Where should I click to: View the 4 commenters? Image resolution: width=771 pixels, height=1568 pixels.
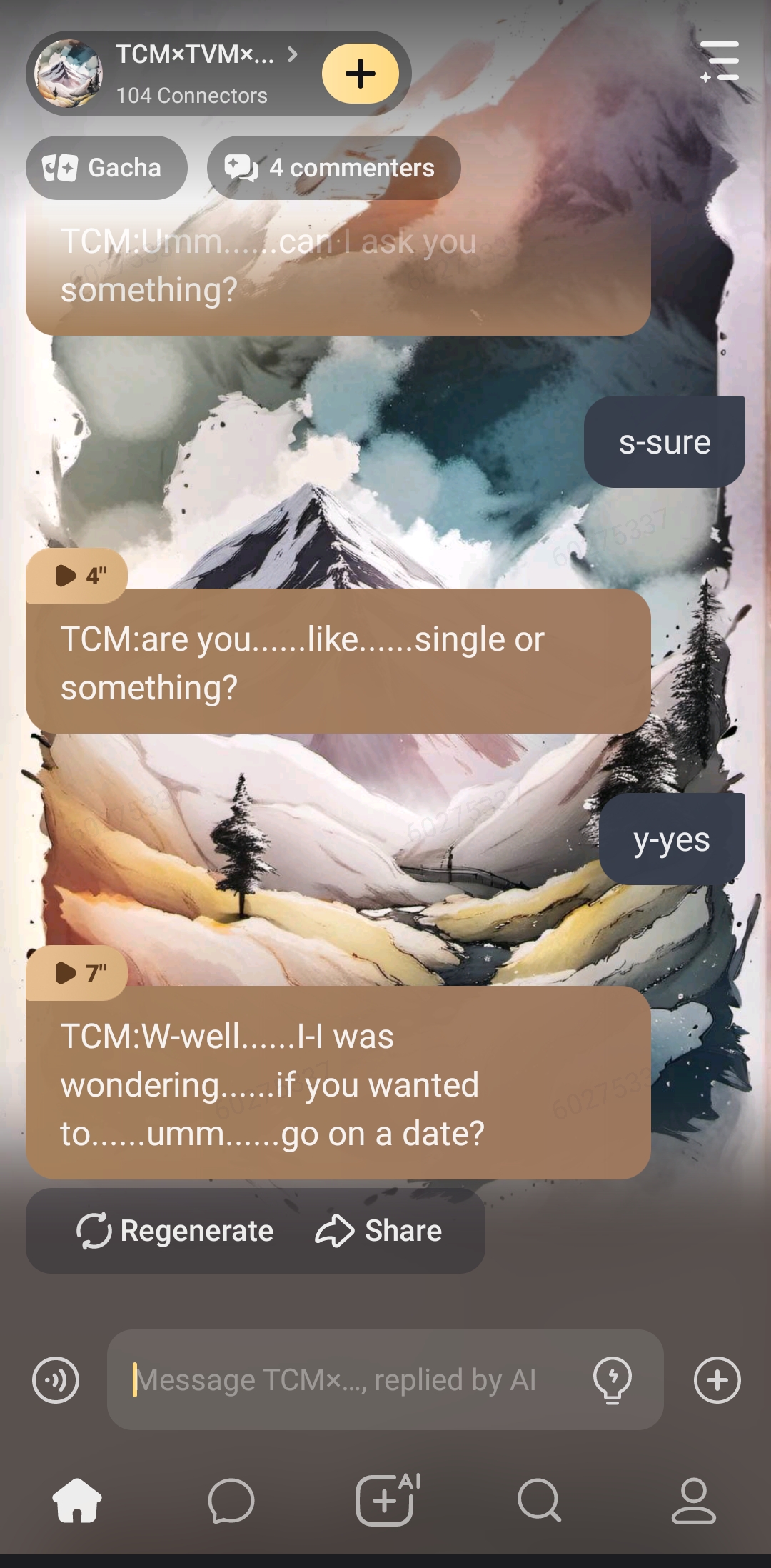(x=333, y=168)
